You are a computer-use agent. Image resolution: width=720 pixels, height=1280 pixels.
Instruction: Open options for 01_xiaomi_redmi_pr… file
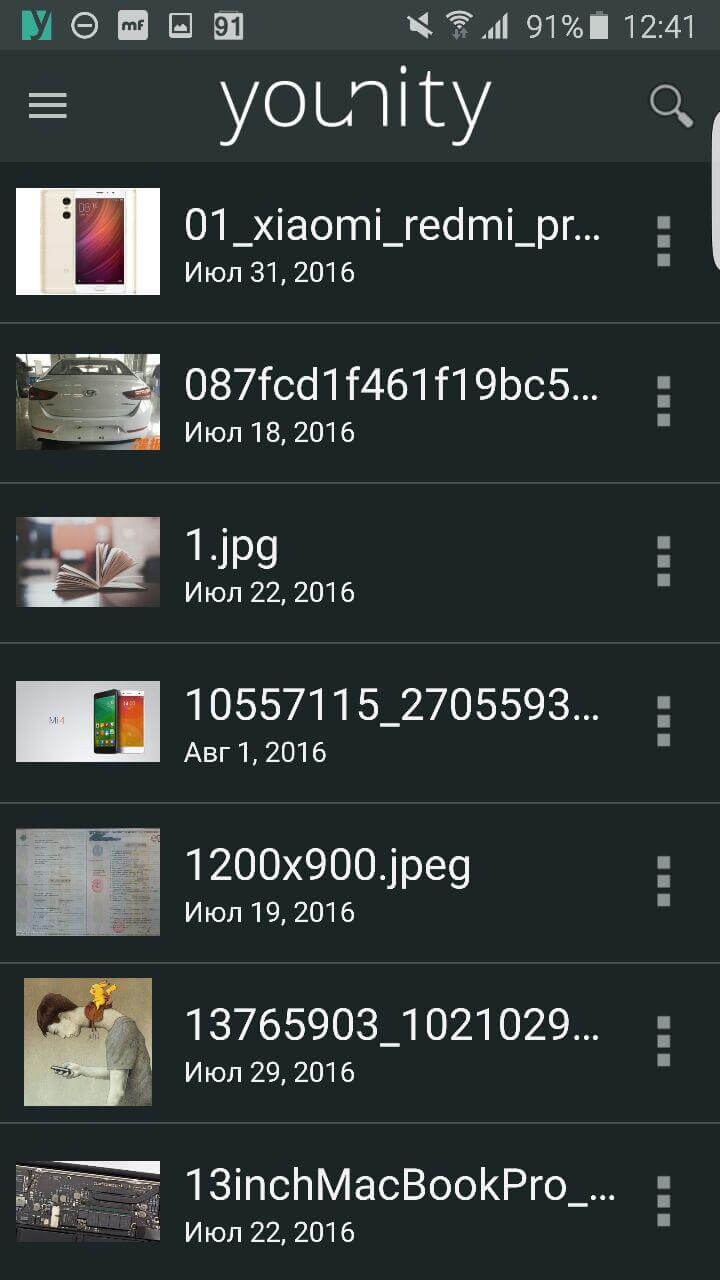point(663,242)
